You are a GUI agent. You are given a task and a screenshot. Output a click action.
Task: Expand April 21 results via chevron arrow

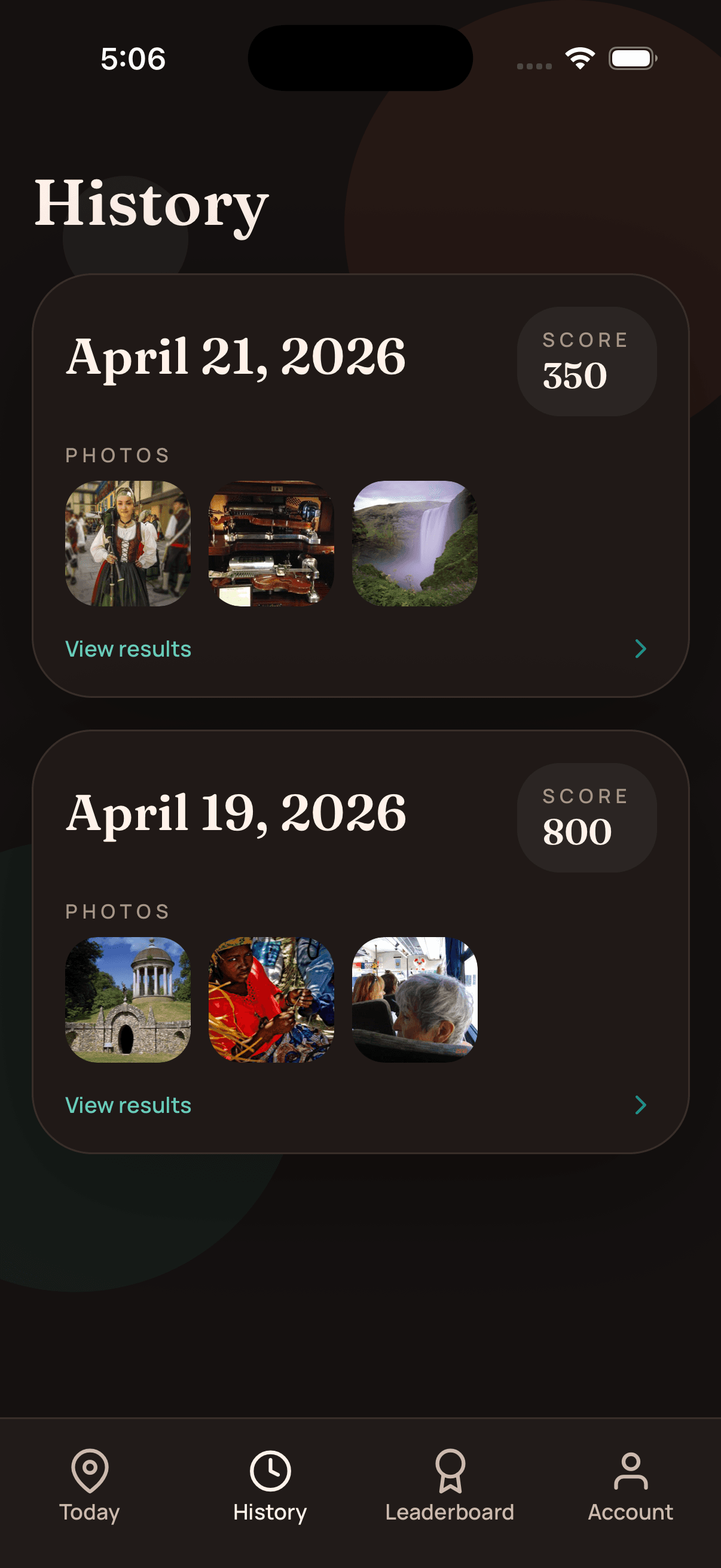(640, 649)
